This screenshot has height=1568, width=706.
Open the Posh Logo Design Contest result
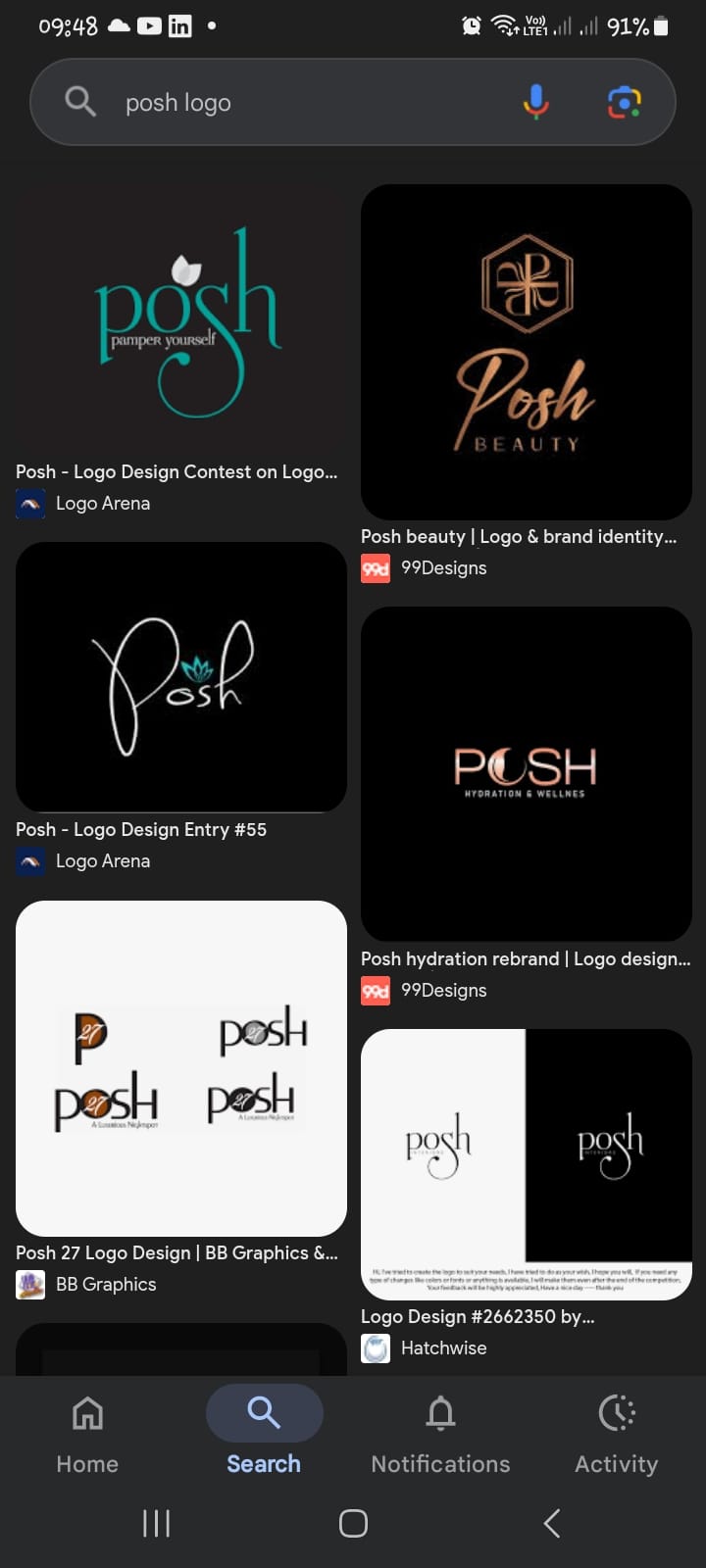coord(181,318)
